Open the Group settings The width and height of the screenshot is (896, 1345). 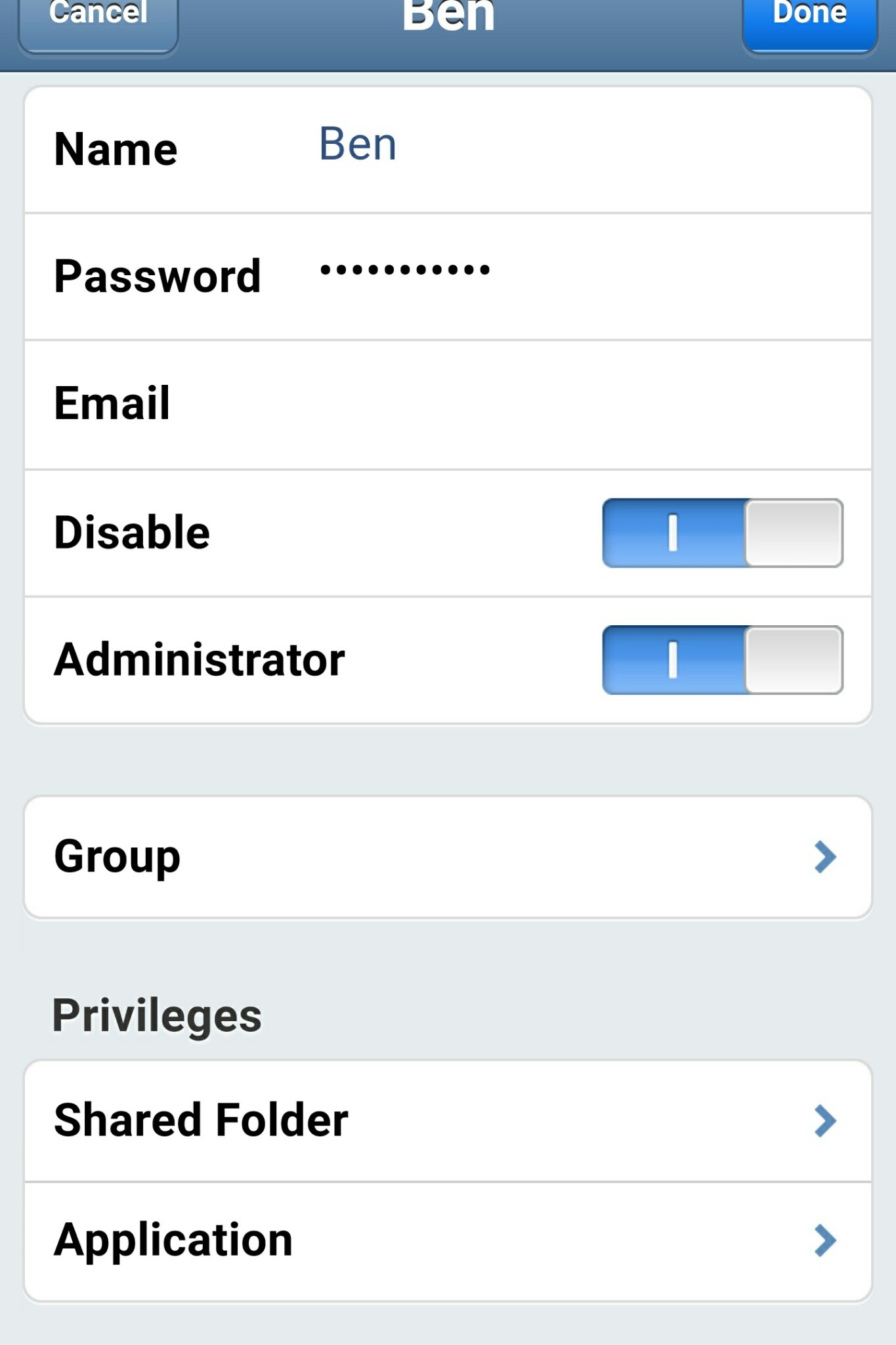pyautogui.click(x=448, y=857)
